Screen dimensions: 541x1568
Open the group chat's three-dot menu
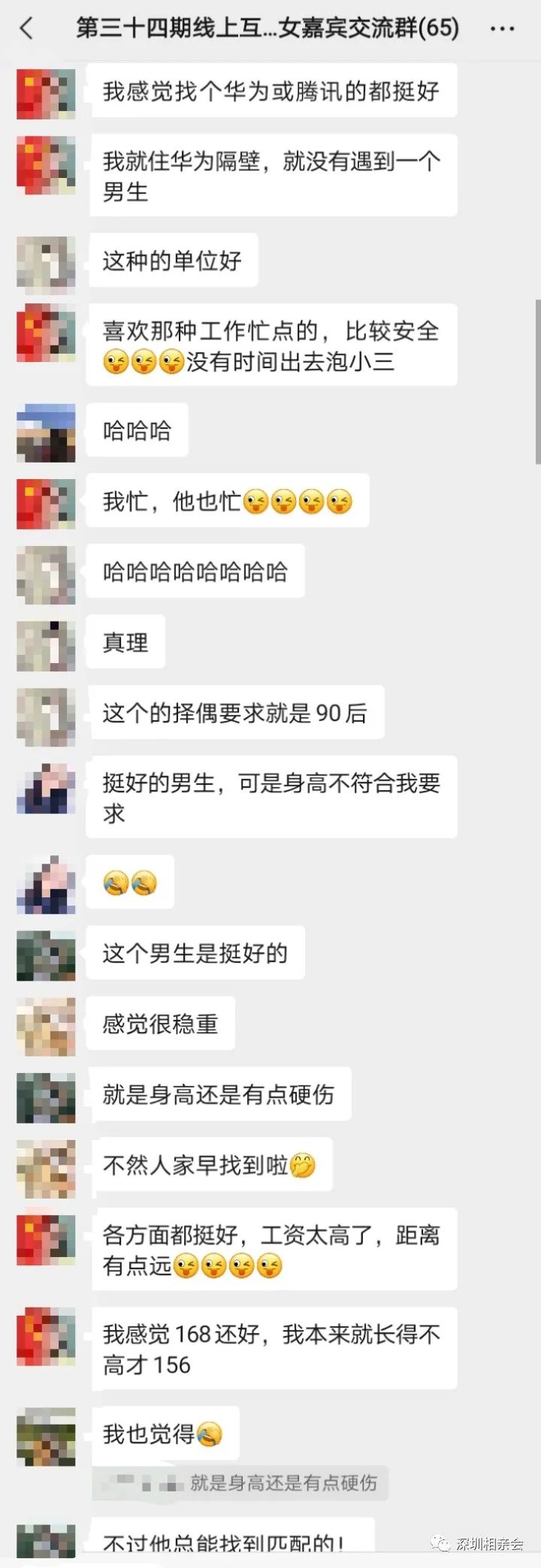point(502,29)
